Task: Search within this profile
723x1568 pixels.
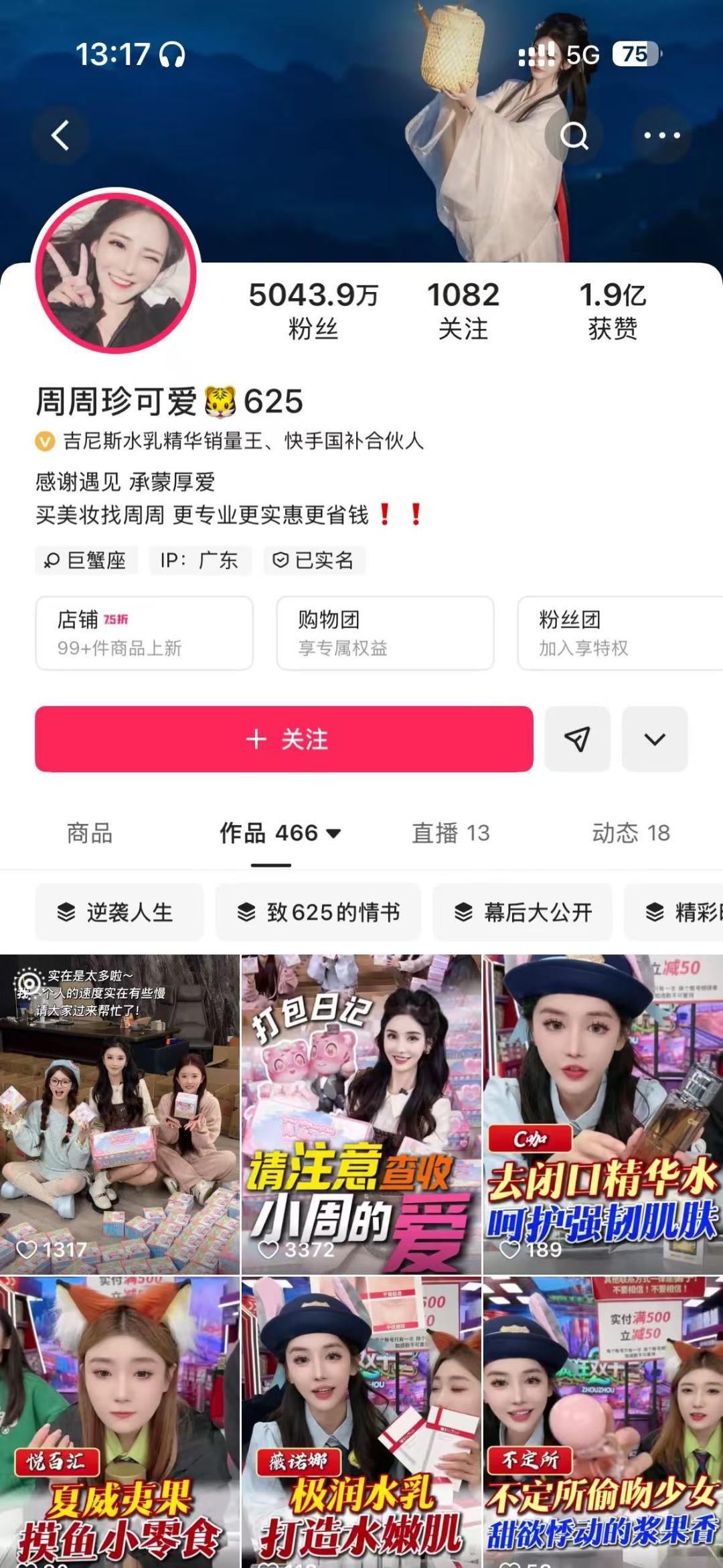Action: (x=574, y=135)
